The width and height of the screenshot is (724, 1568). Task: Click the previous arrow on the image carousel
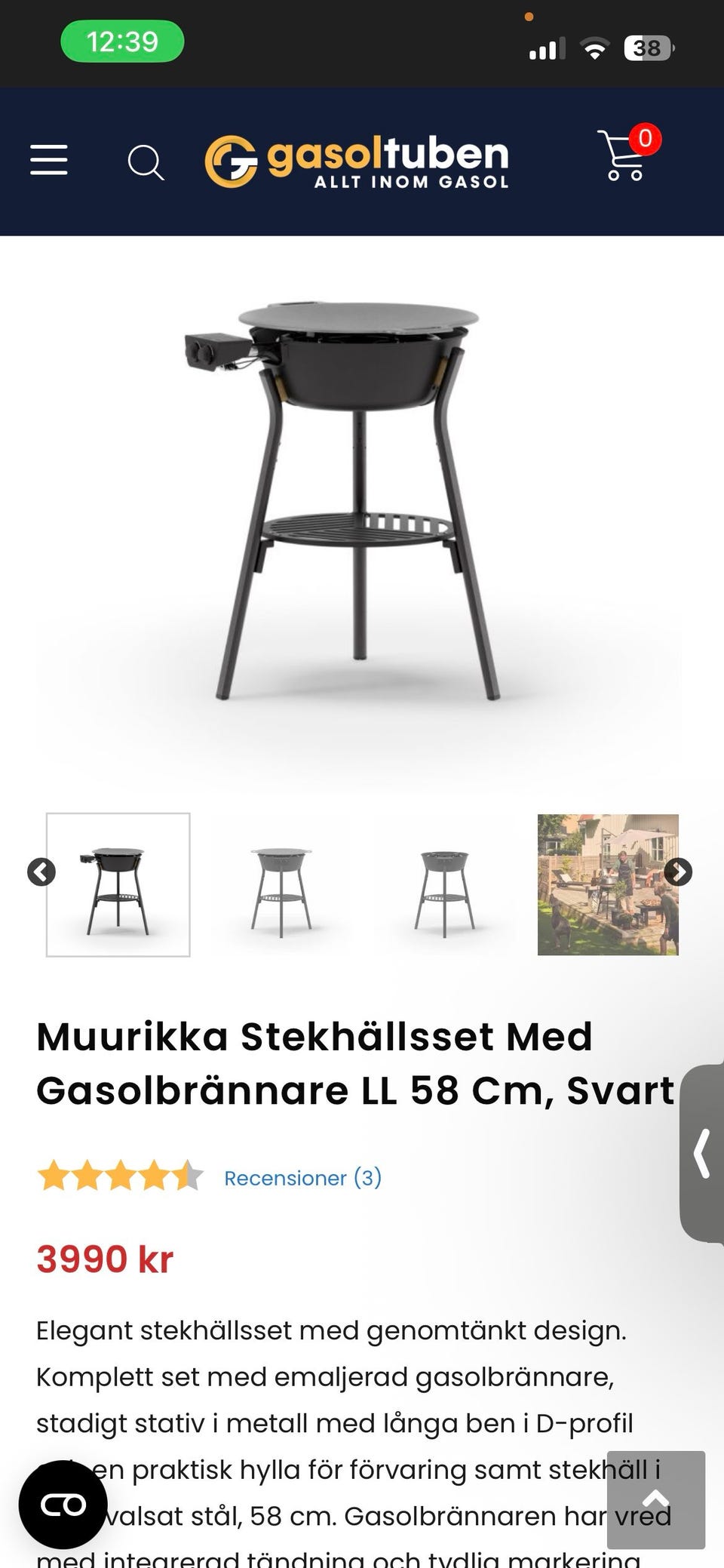pos(43,872)
